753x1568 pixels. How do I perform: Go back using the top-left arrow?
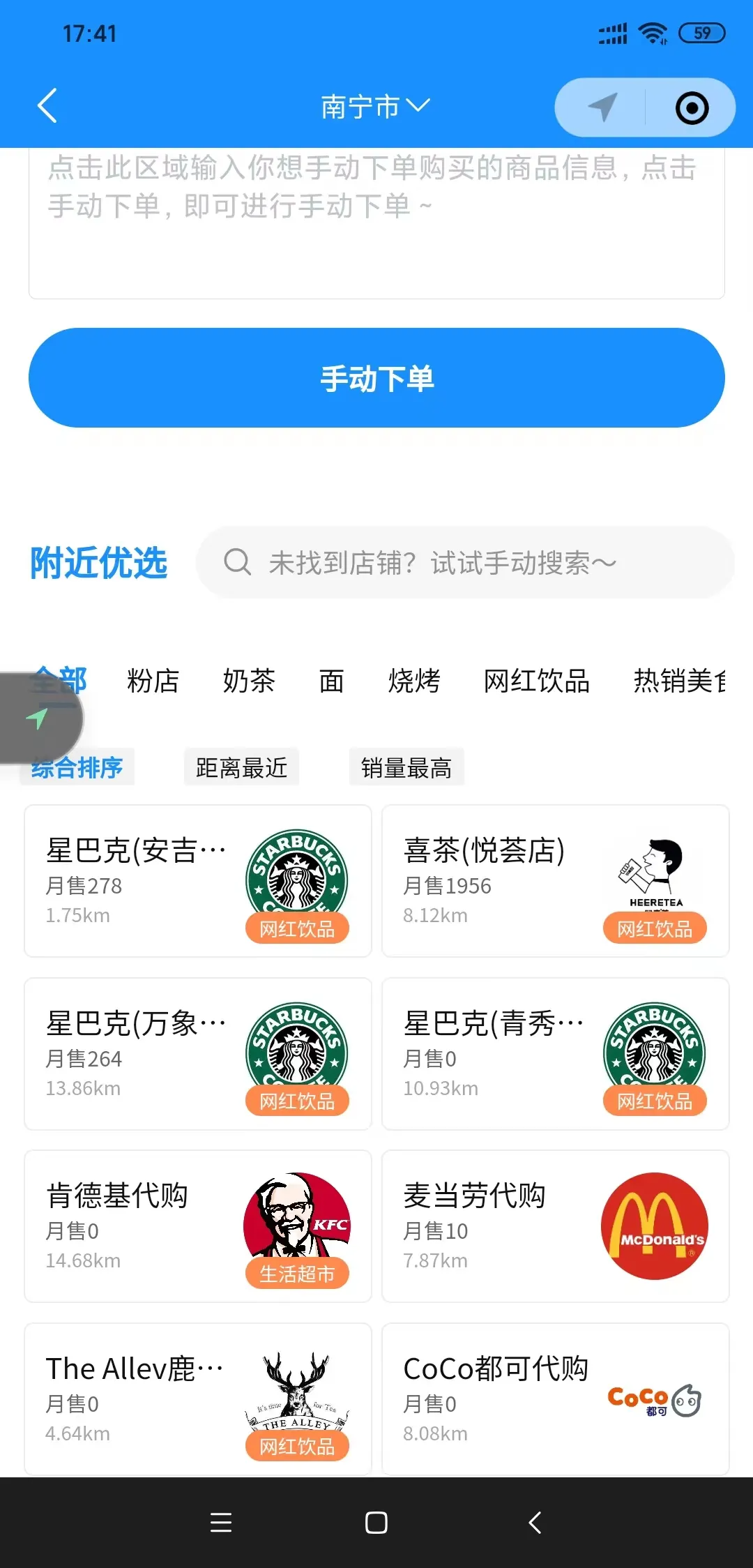click(x=47, y=107)
